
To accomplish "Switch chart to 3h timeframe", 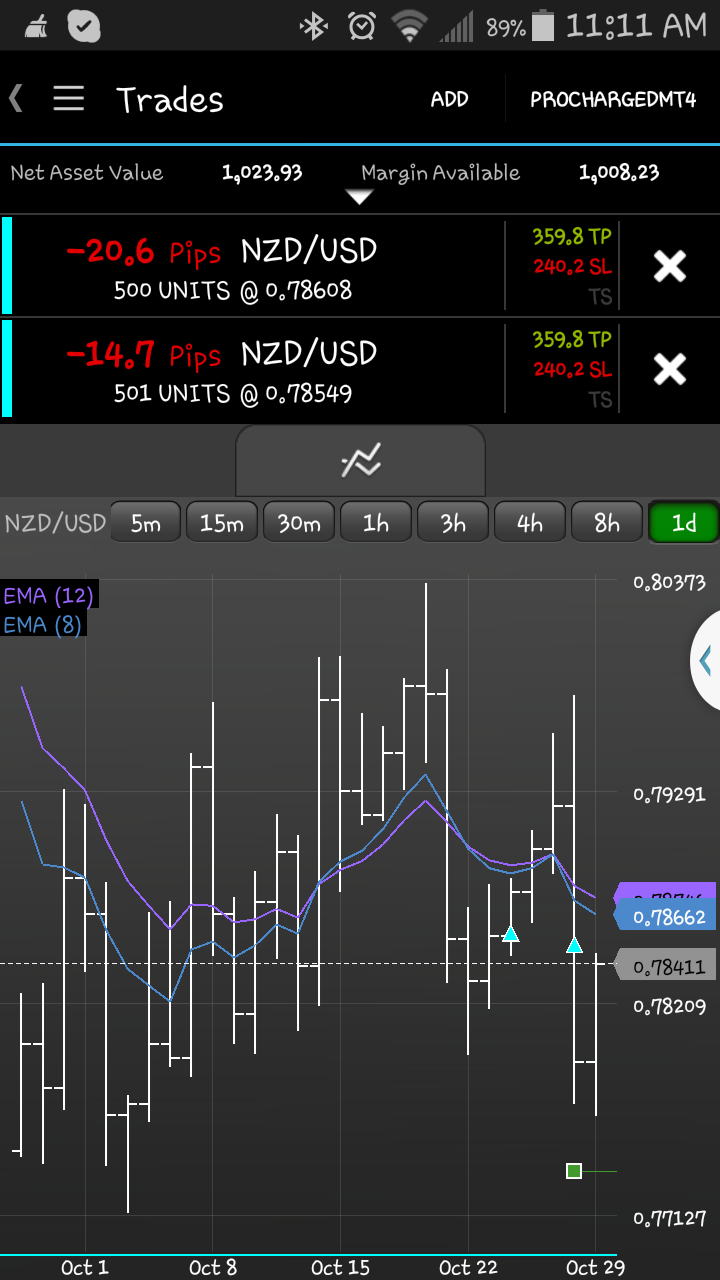I will click(x=453, y=522).
